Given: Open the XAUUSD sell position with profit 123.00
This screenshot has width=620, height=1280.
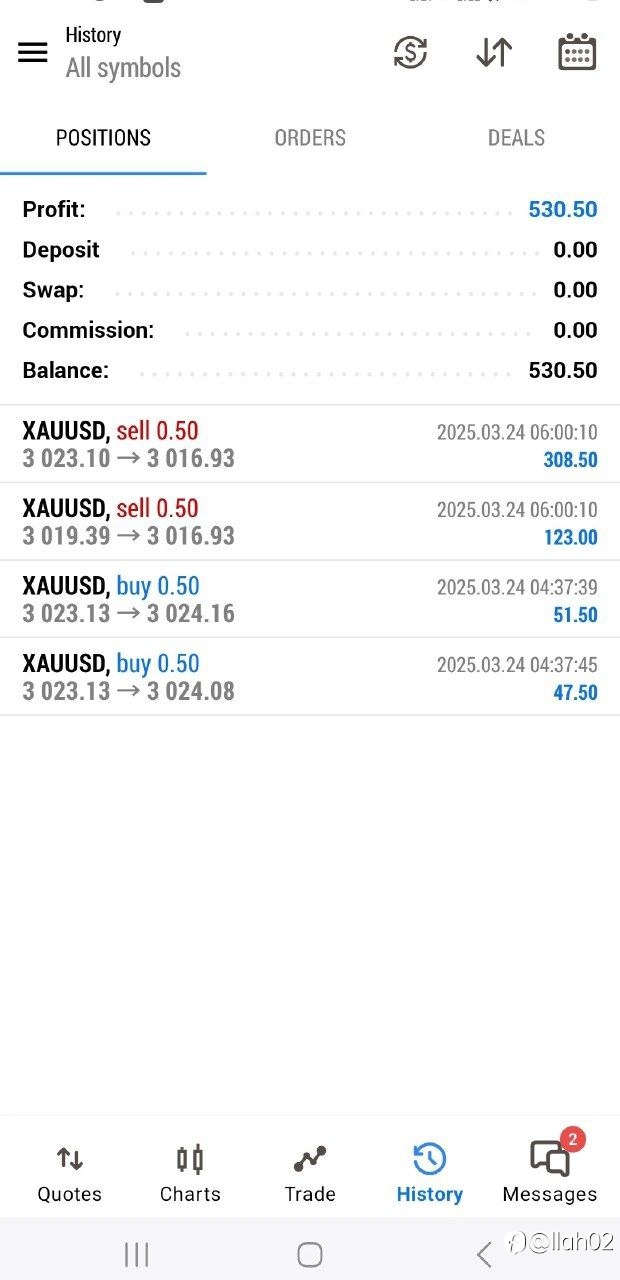Looking at the screenshot, I should tap(310, 522).
